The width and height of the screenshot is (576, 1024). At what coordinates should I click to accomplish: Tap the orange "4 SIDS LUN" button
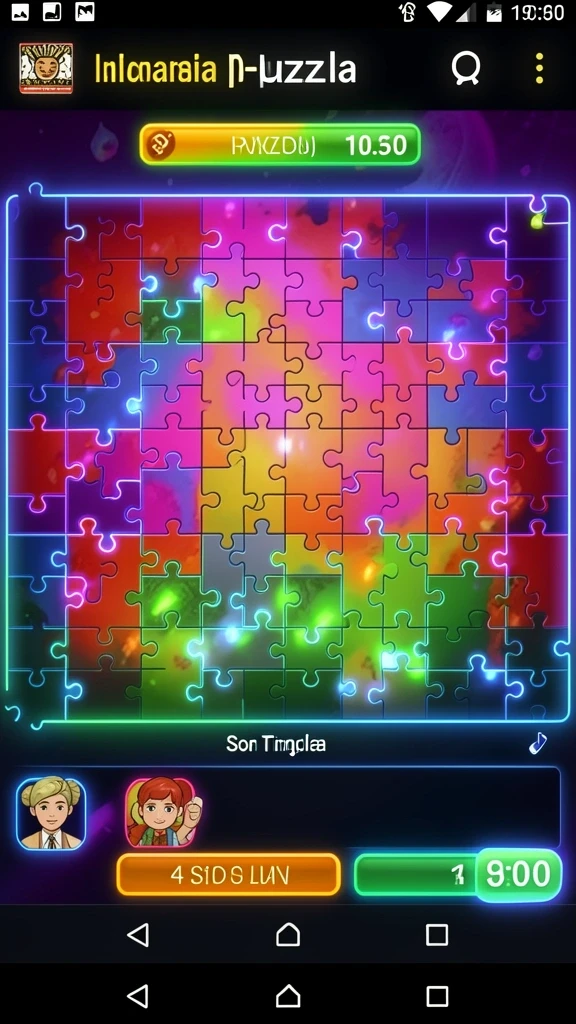coord(229,874)
